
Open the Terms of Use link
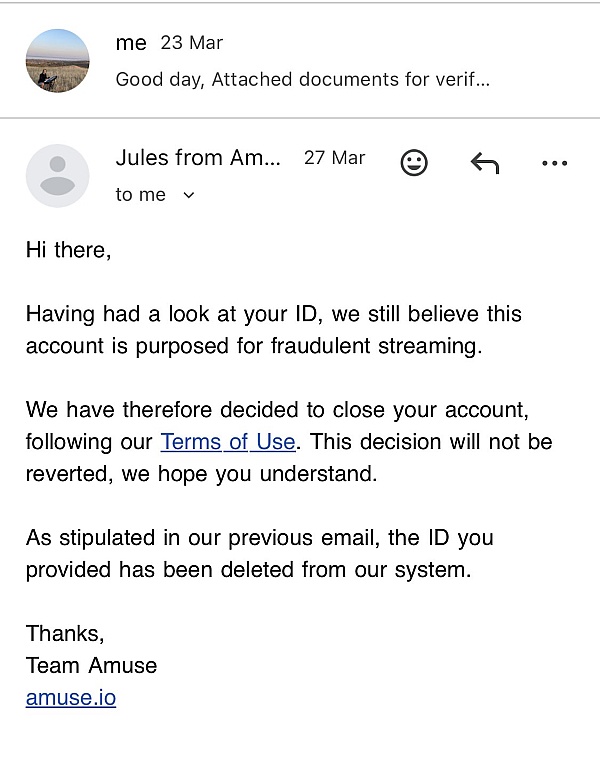(228, 442)
